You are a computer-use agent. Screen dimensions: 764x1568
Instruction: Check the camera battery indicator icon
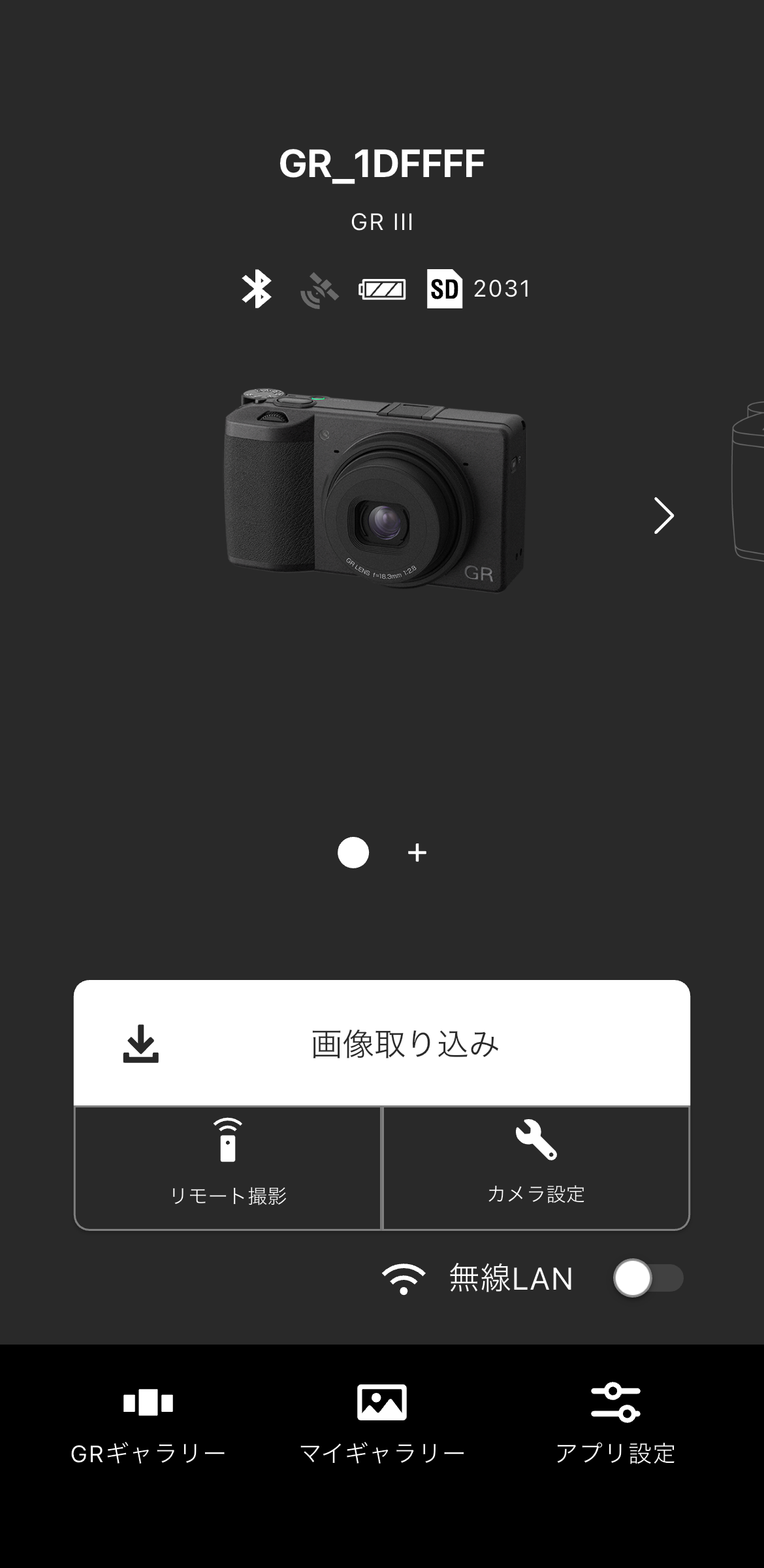[x=382, y=289]
